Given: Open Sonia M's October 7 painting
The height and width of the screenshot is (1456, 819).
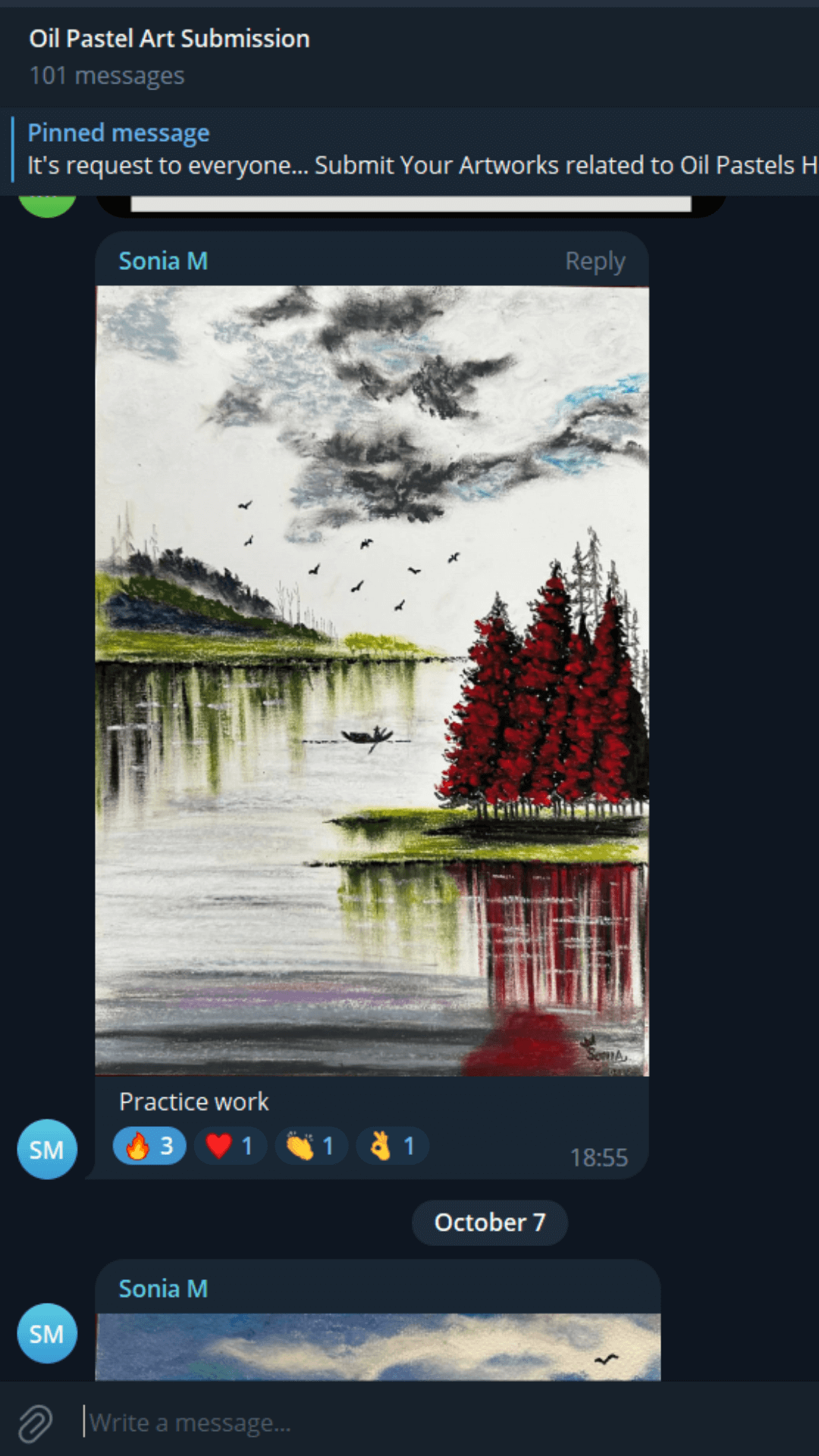Looking at the screenshot, I should coord(378,1347).
